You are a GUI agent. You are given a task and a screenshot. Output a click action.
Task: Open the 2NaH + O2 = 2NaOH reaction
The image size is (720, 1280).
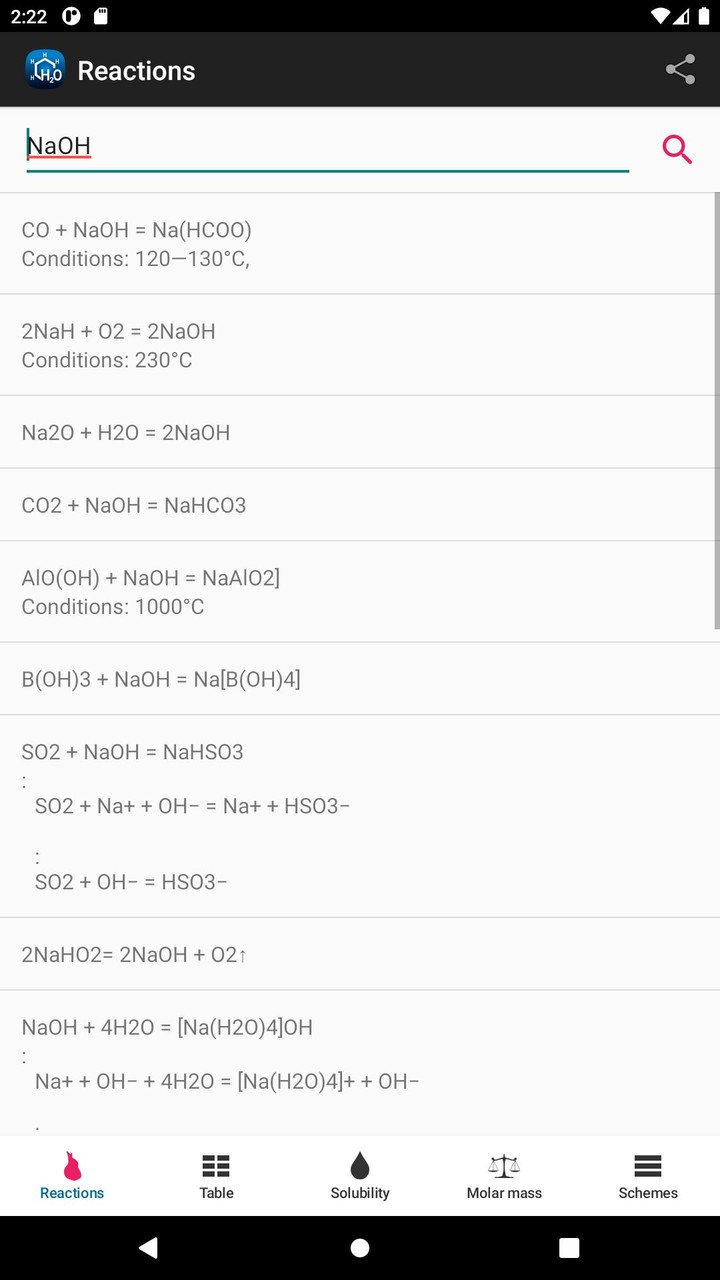360,345
